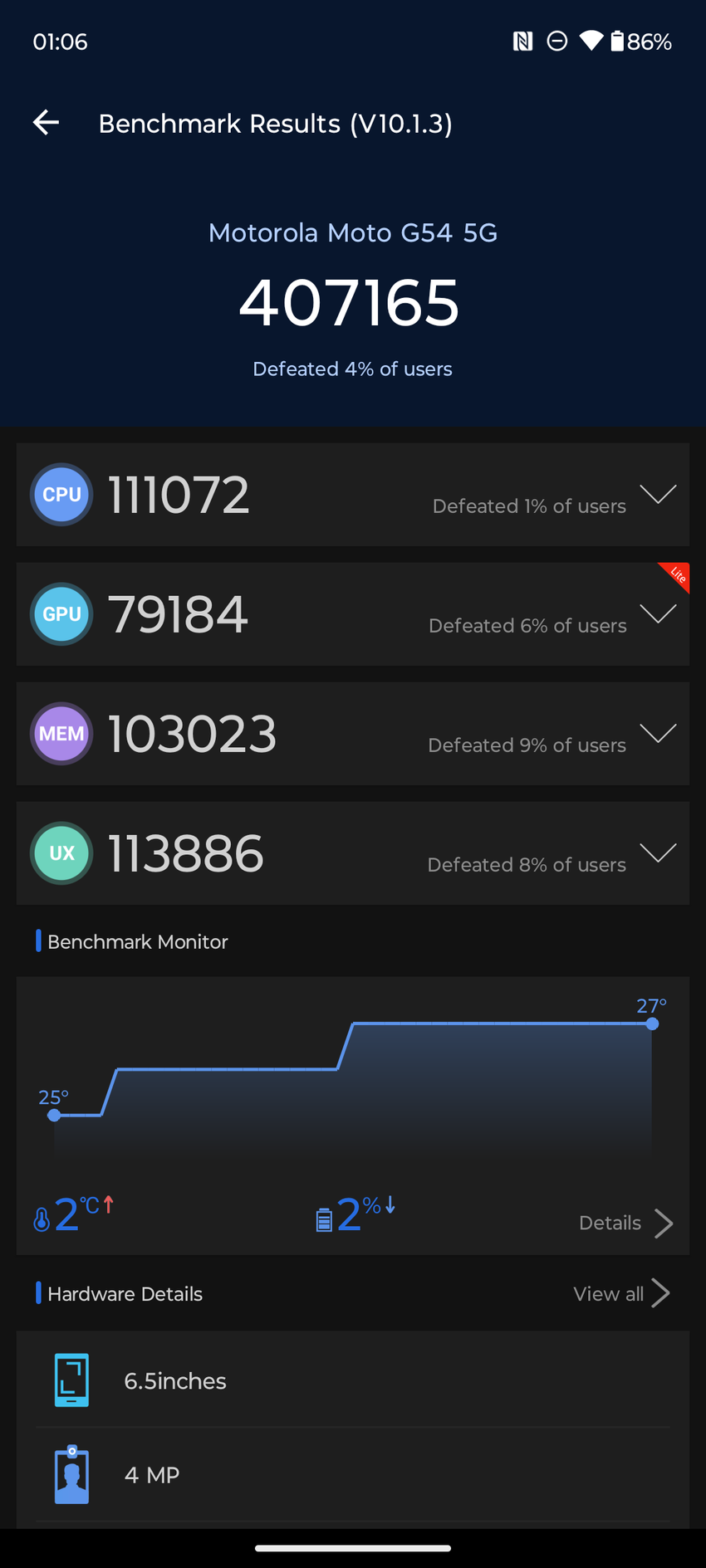
Task: View all hardware details
Action: [620, 1293]
